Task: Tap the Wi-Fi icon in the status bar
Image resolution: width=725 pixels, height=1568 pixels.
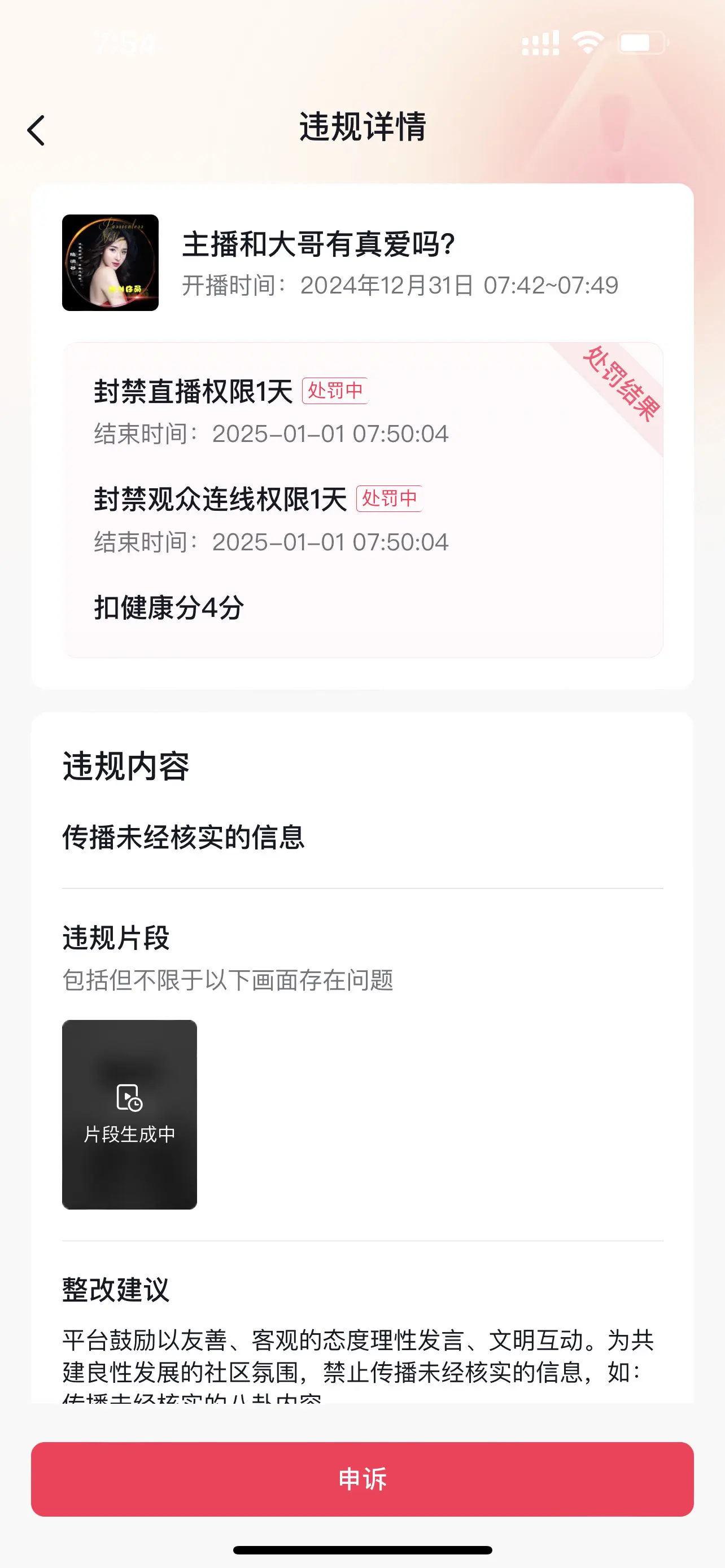Action: tap(586, 42)
